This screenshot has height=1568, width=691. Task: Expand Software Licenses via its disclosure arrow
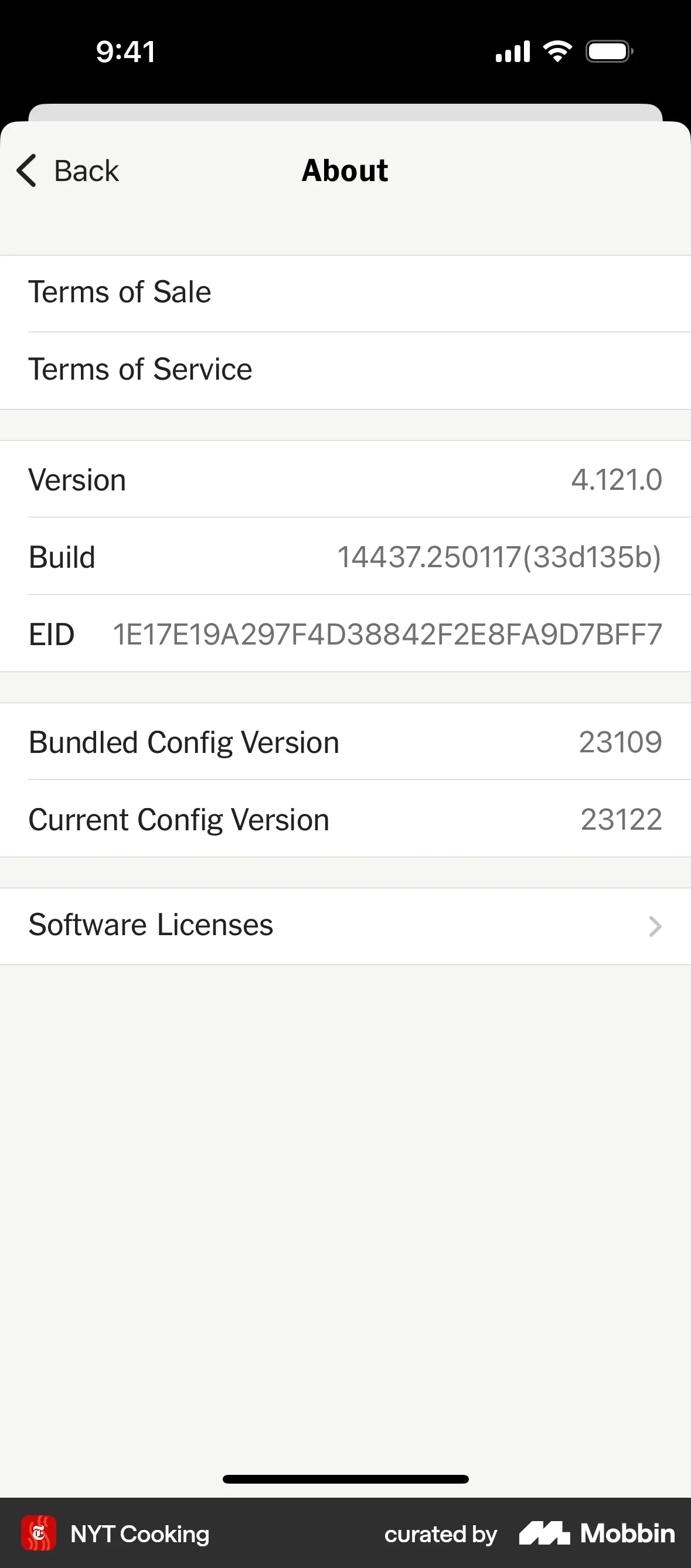(656, 926)
